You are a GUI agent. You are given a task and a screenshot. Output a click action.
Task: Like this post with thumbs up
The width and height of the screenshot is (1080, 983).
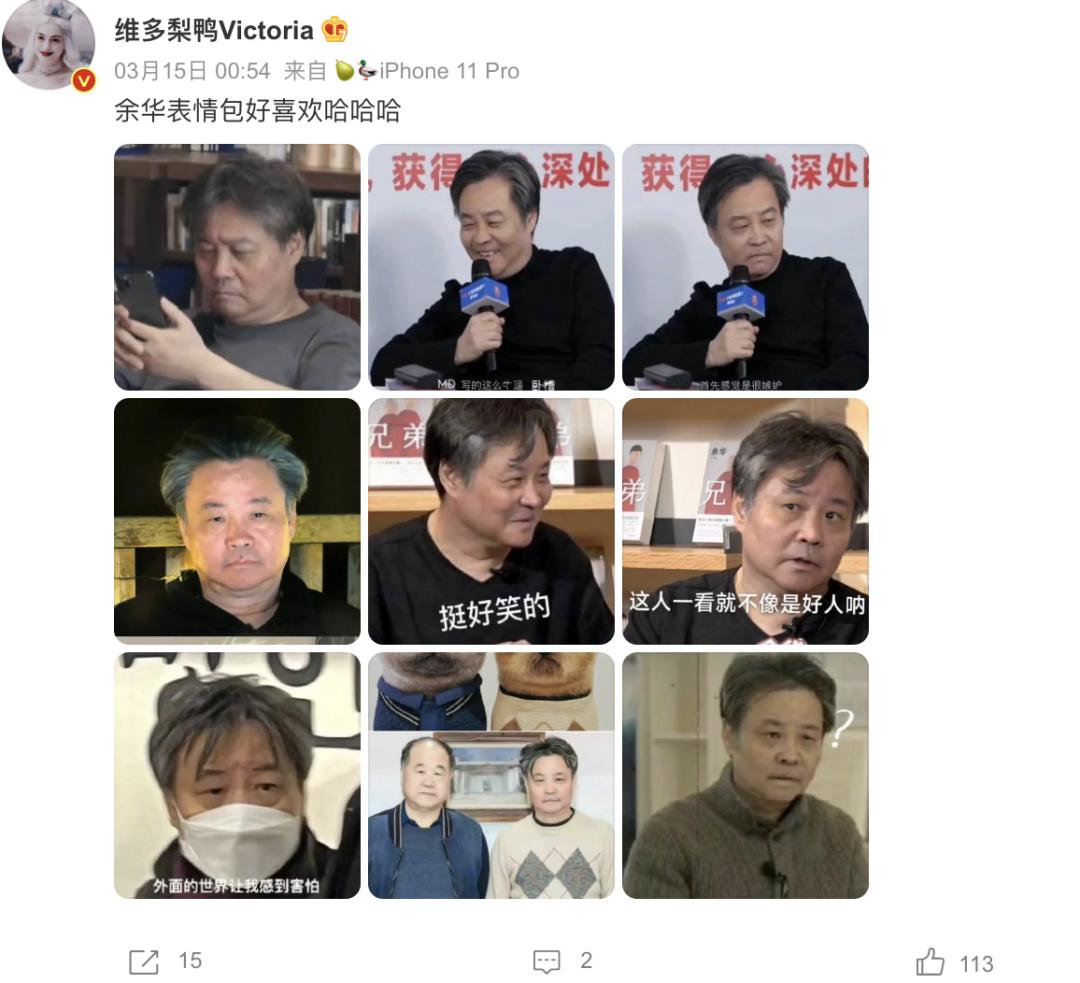tap(931, 963)
